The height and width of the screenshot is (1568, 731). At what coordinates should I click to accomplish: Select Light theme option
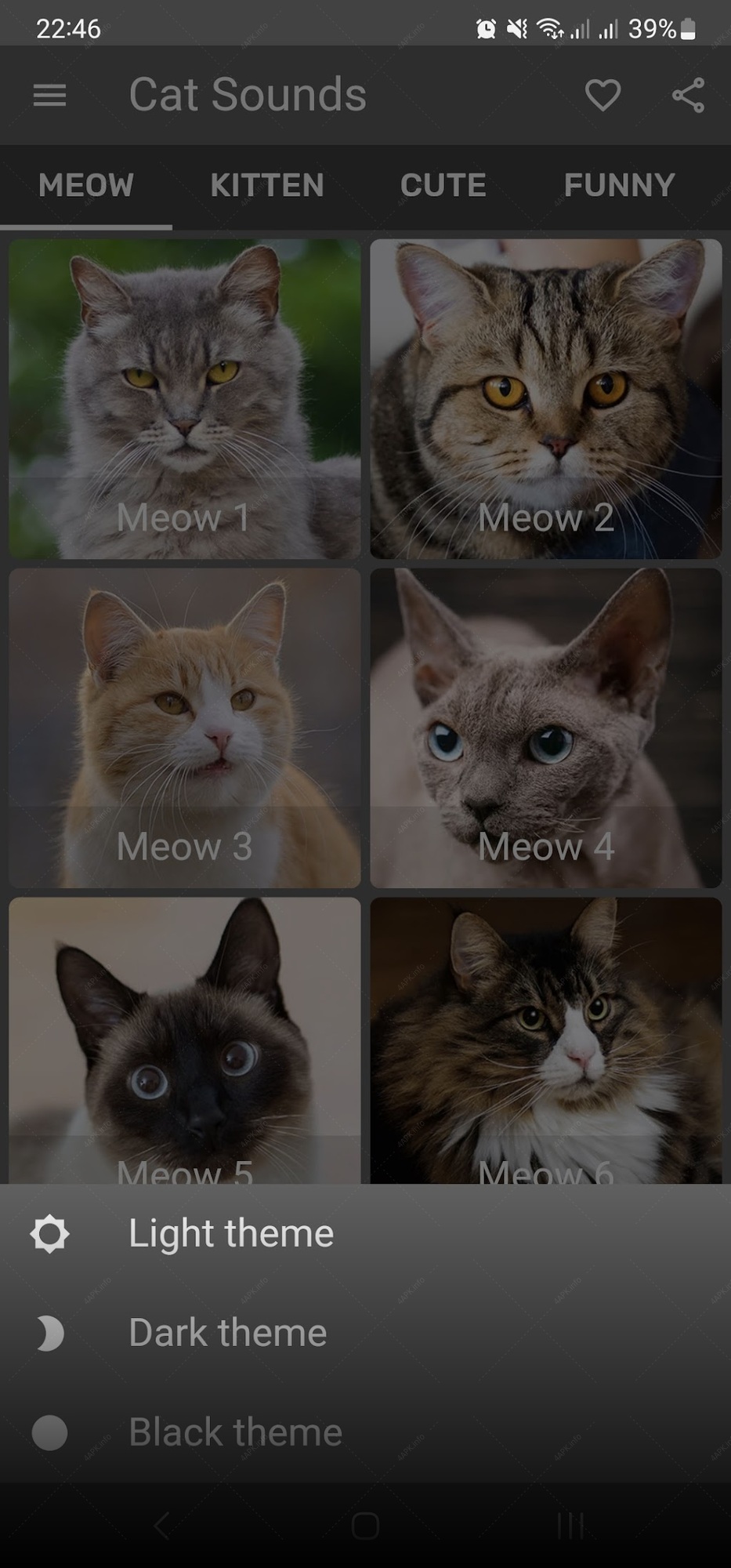tap(365, 1234)
